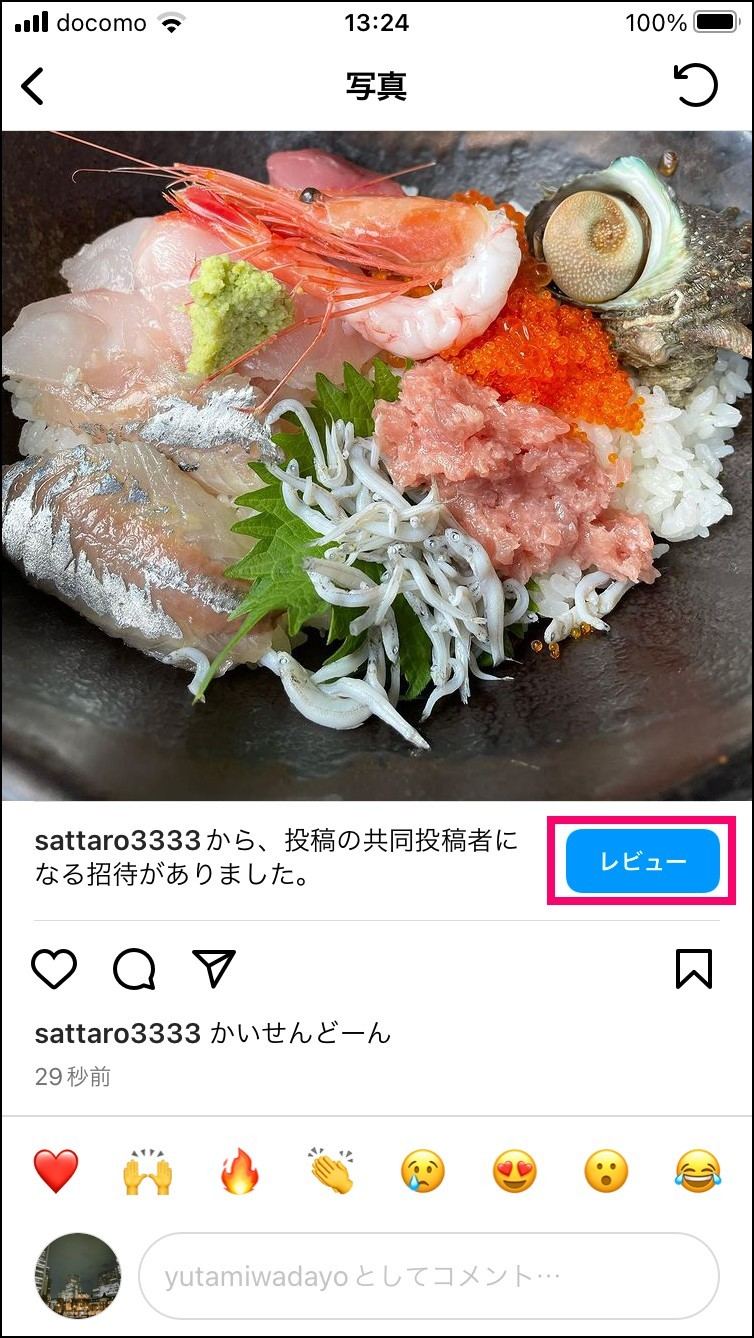This screenshot has width=754, height=1338.
Task: Like the seafood bowl post
Action: click(x=54, y=968)
